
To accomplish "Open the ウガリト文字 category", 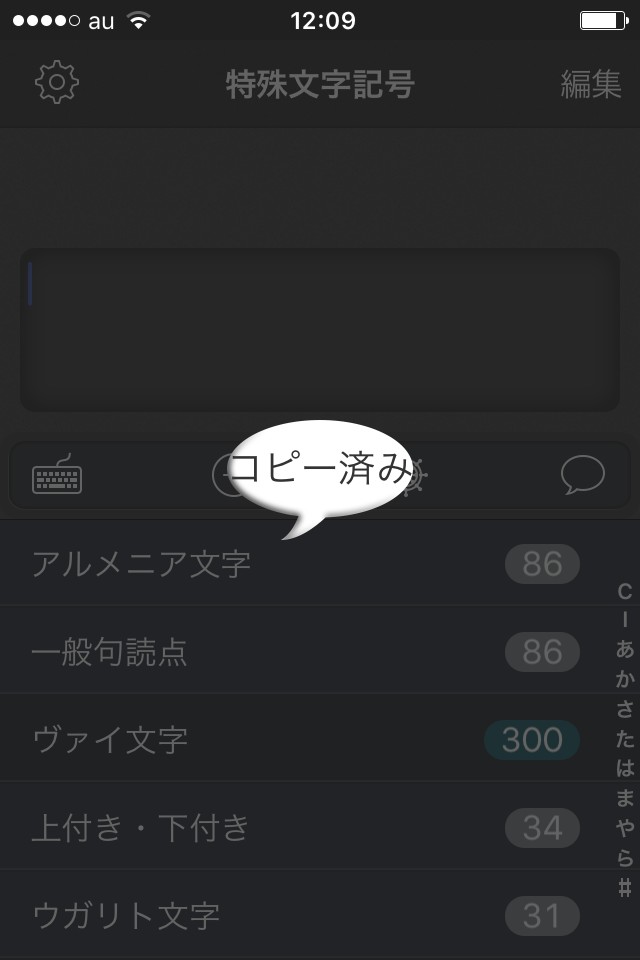I will tap(300, 916).
